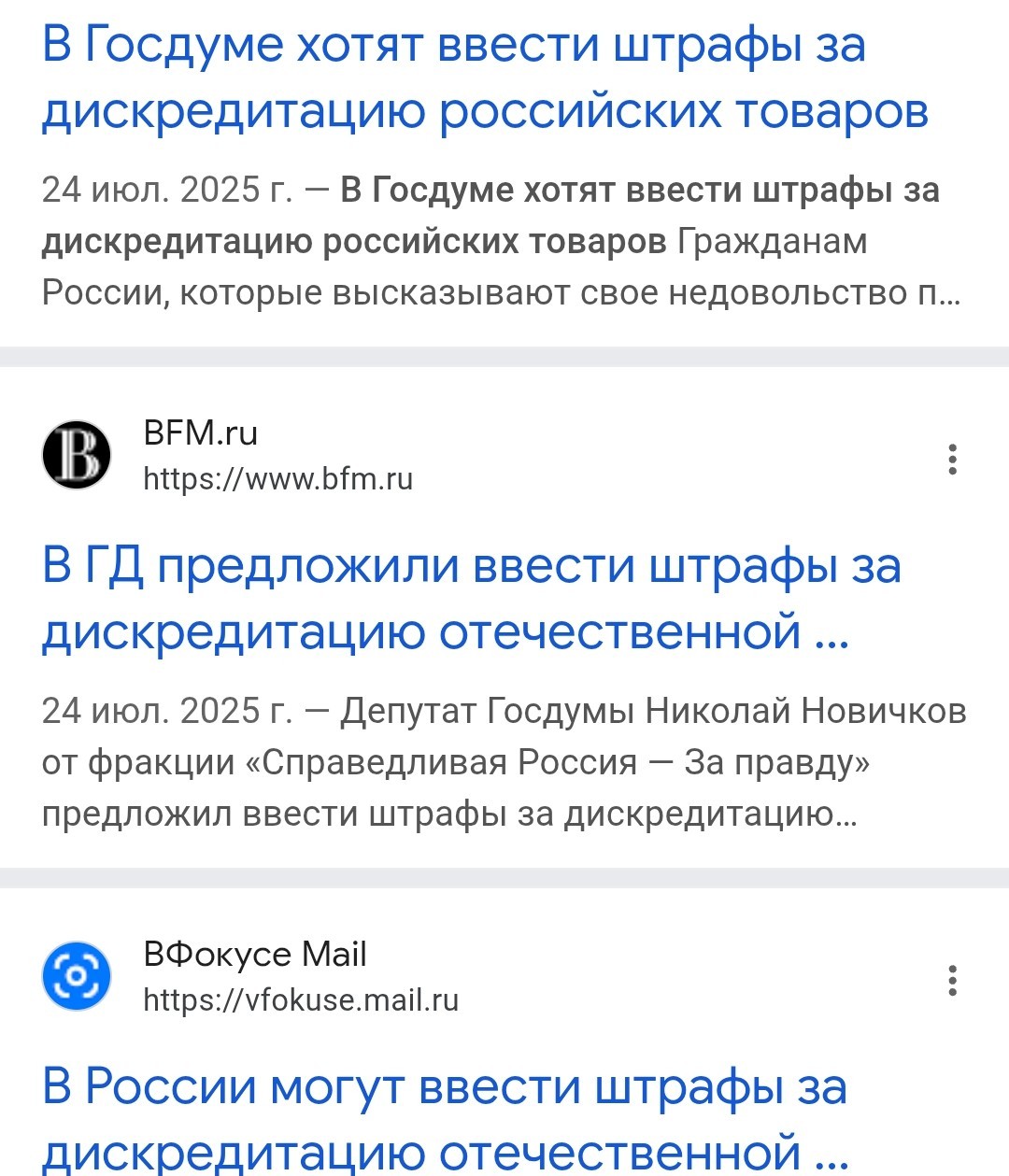The image size is (1009, 1176).
Task: Open the ВФокусе Mail article headline
Action: point(446,1117)
